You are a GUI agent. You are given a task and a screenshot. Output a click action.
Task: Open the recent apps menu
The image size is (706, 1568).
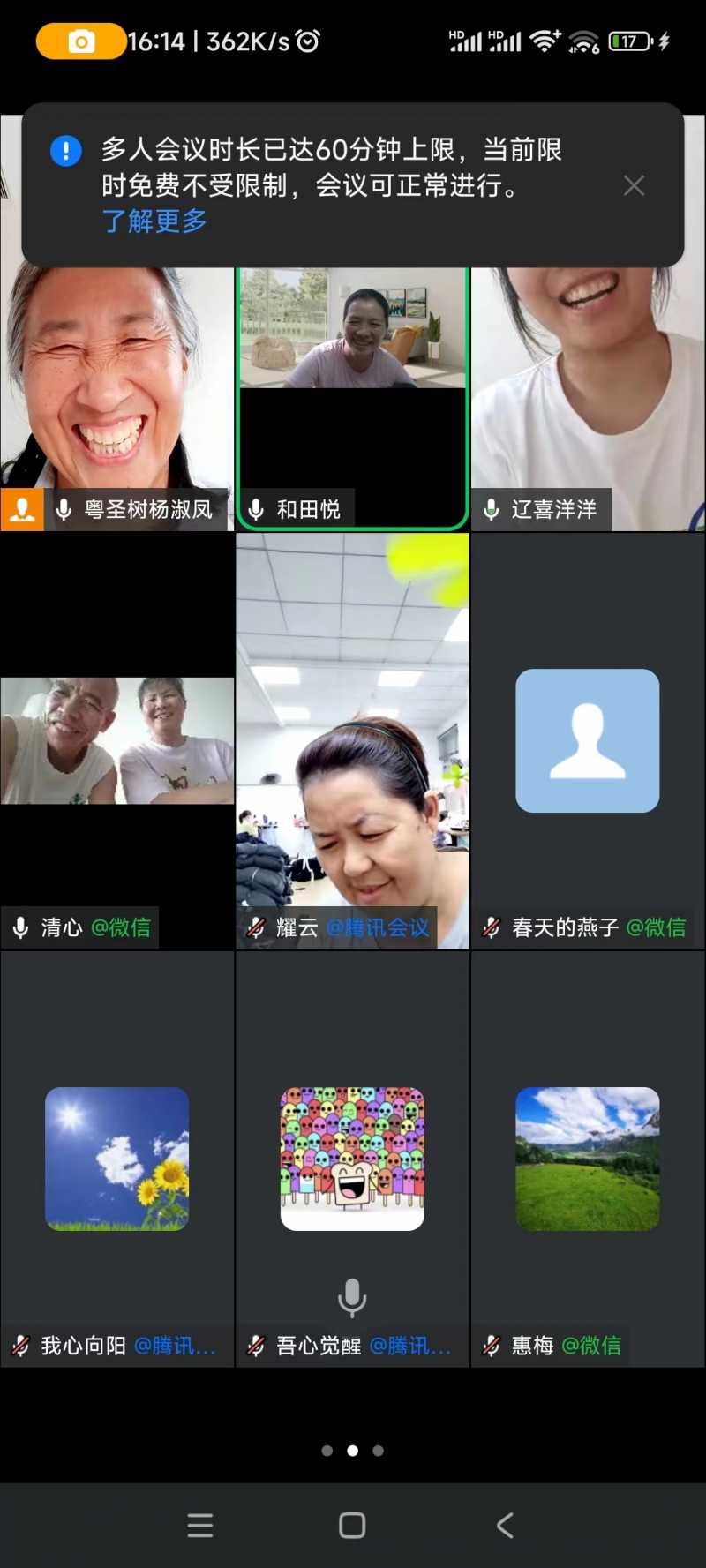tap(200, 1526)
